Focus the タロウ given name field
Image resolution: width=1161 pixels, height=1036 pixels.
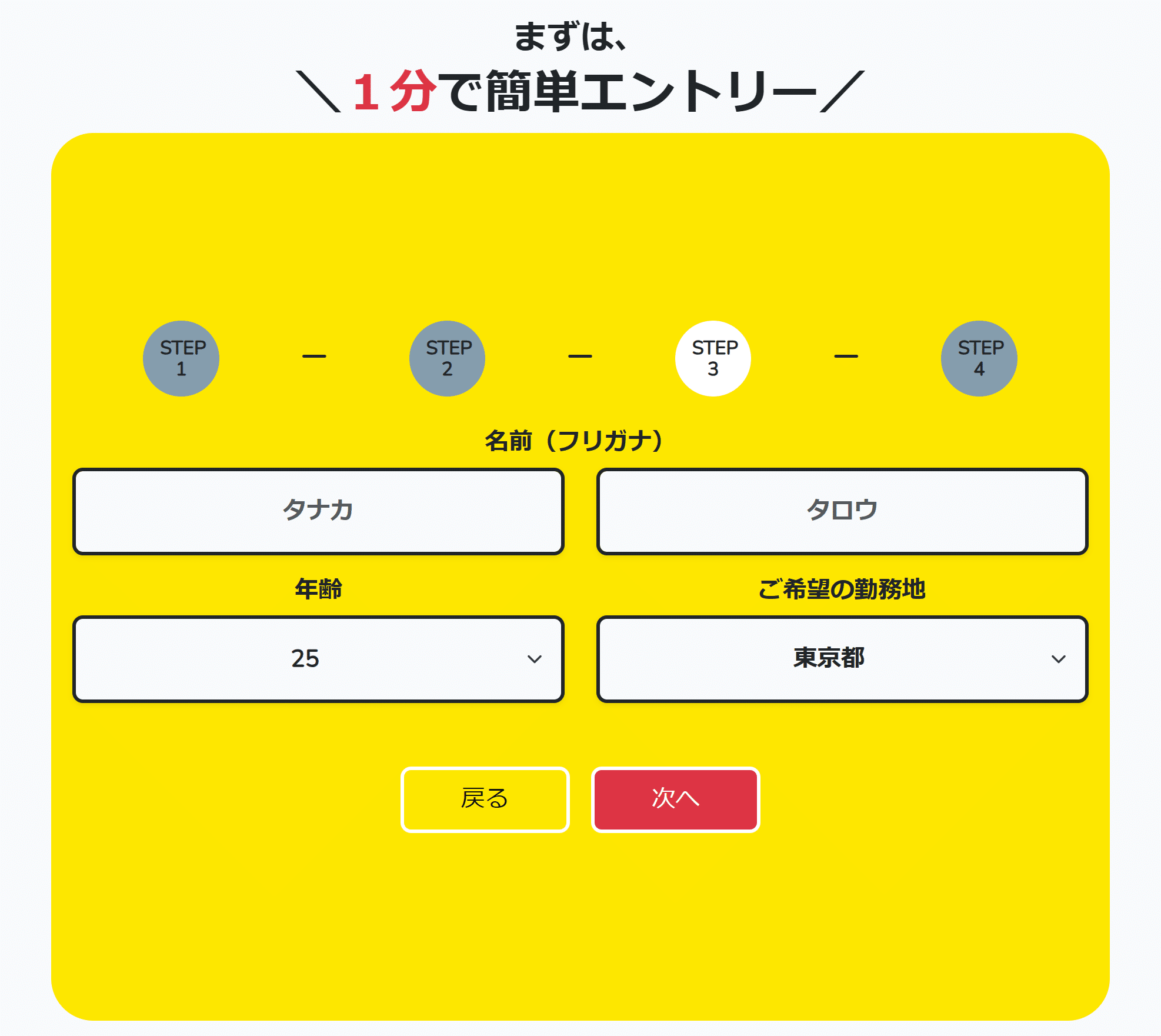842,511
